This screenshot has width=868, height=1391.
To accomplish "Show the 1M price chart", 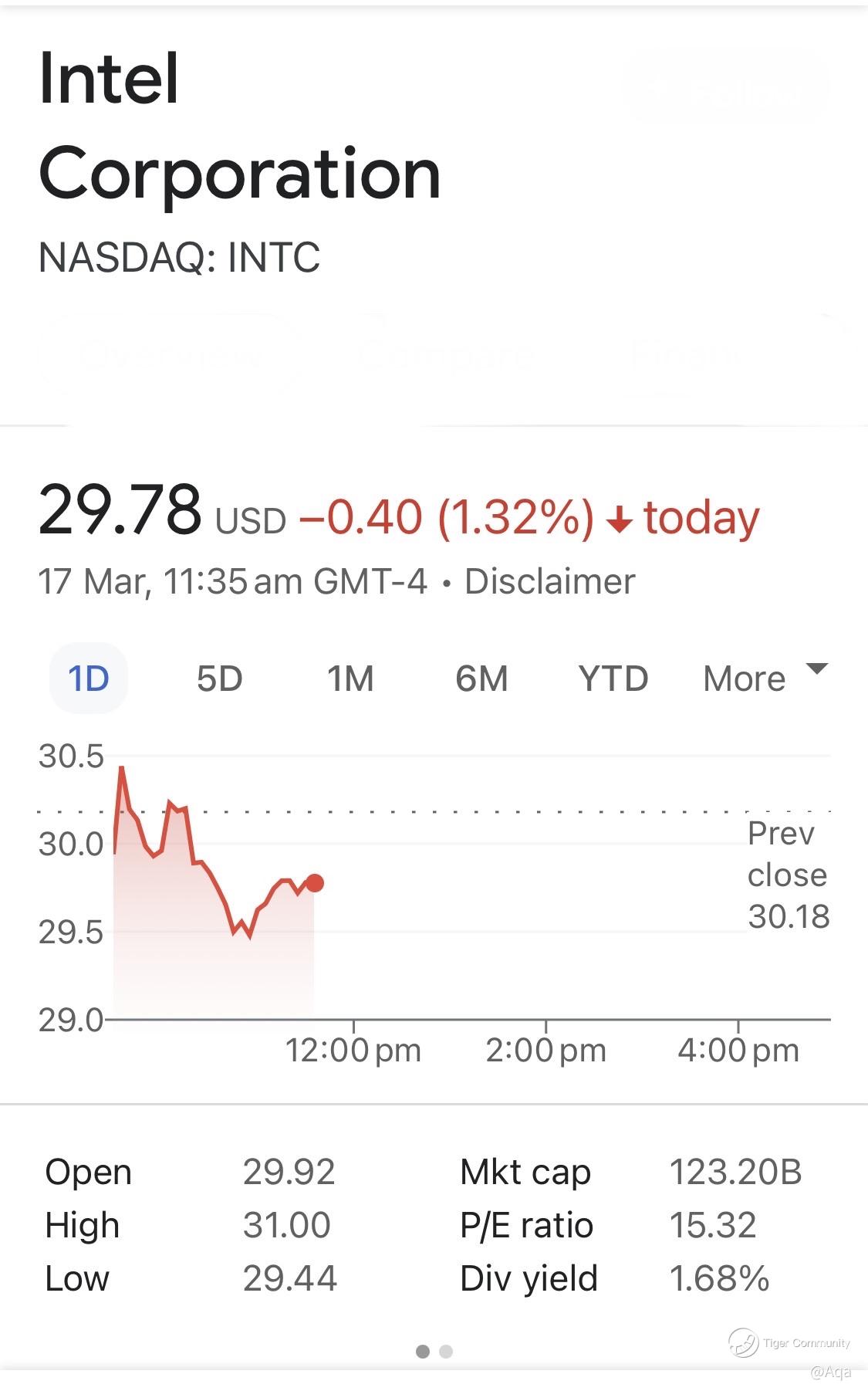I will click(x=350, y=679).
